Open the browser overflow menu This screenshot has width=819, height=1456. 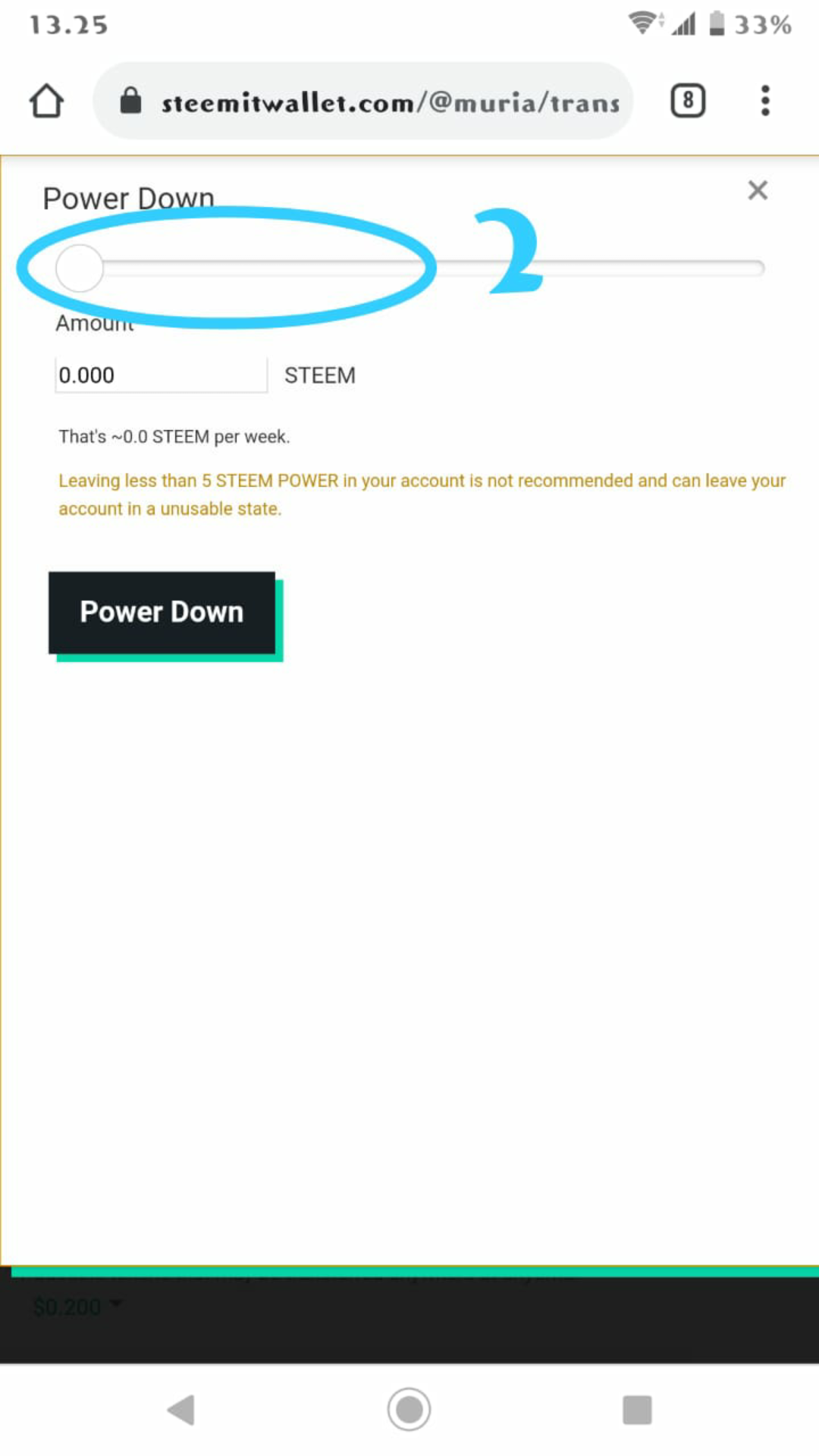point(765,101)
